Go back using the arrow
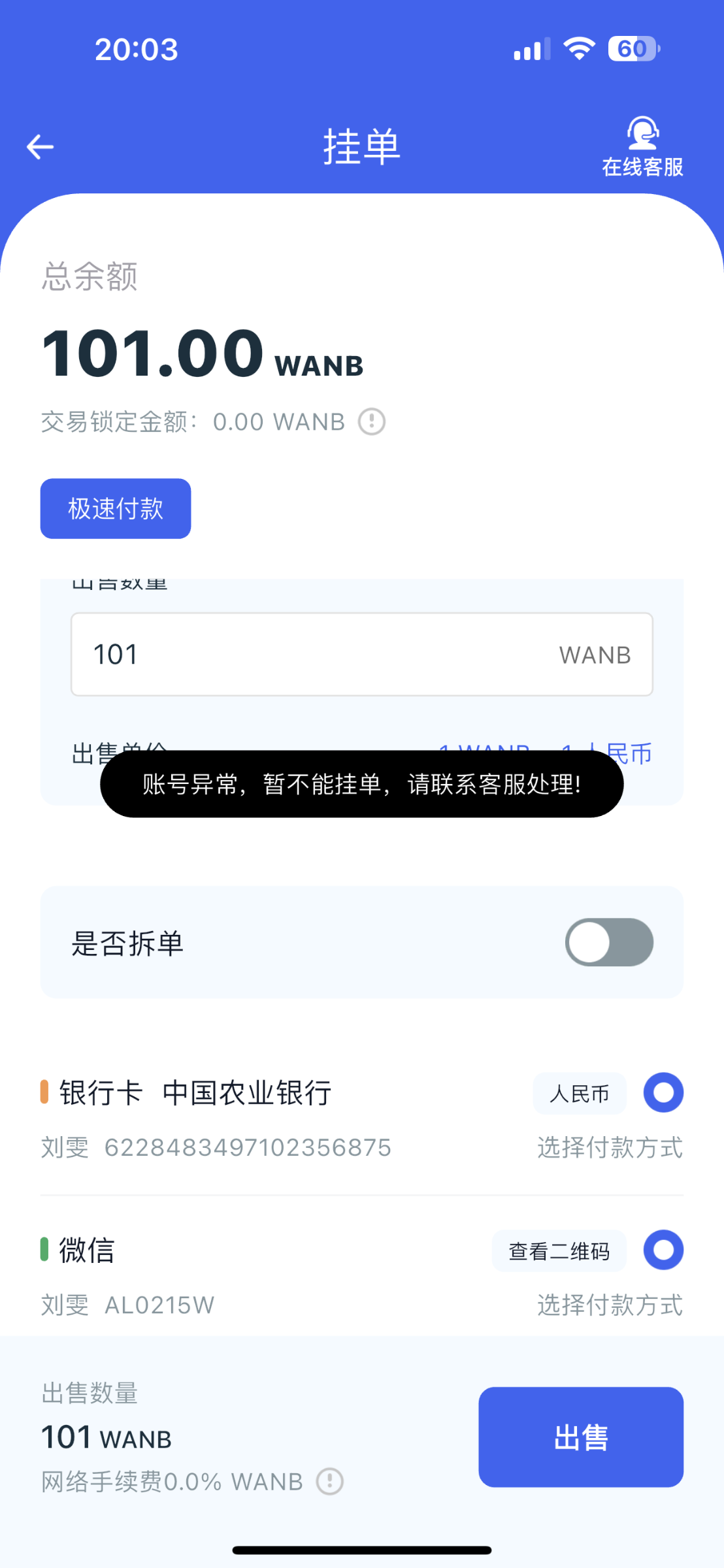This screenshot has width=724, height=1568. tap(40, 146)
